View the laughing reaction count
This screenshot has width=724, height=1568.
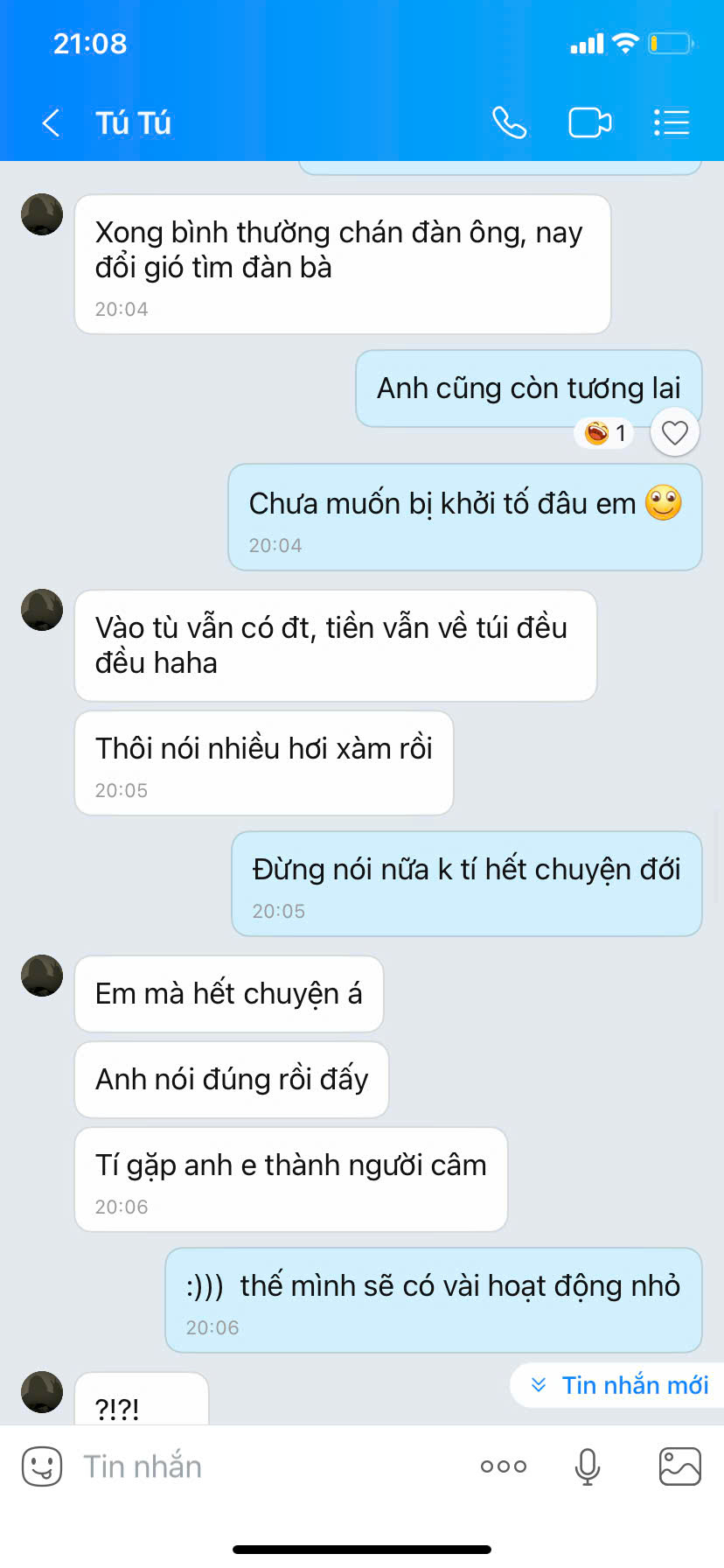pyautogui.click(x=605, y=432)
